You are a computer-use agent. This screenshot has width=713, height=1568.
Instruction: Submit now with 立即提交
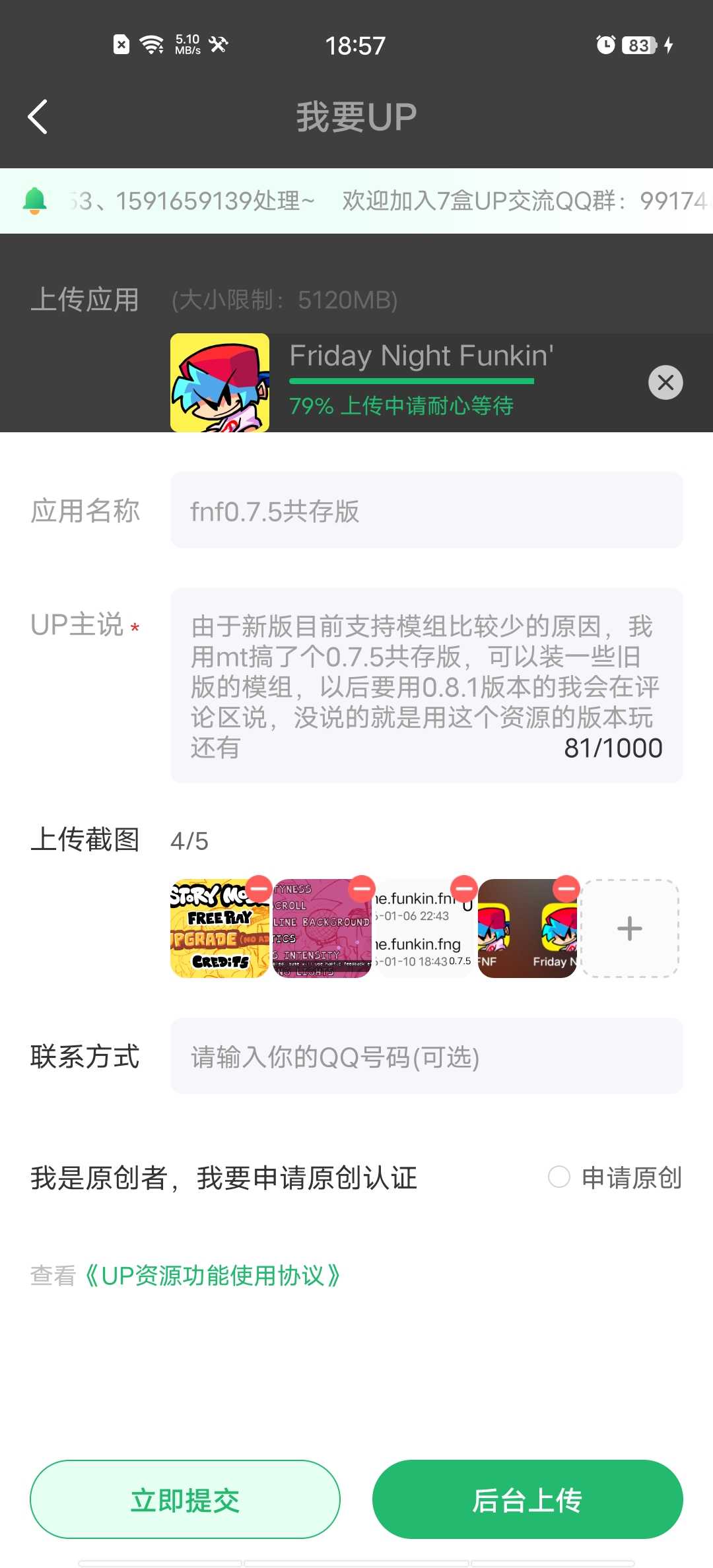tap(185, 1500)
